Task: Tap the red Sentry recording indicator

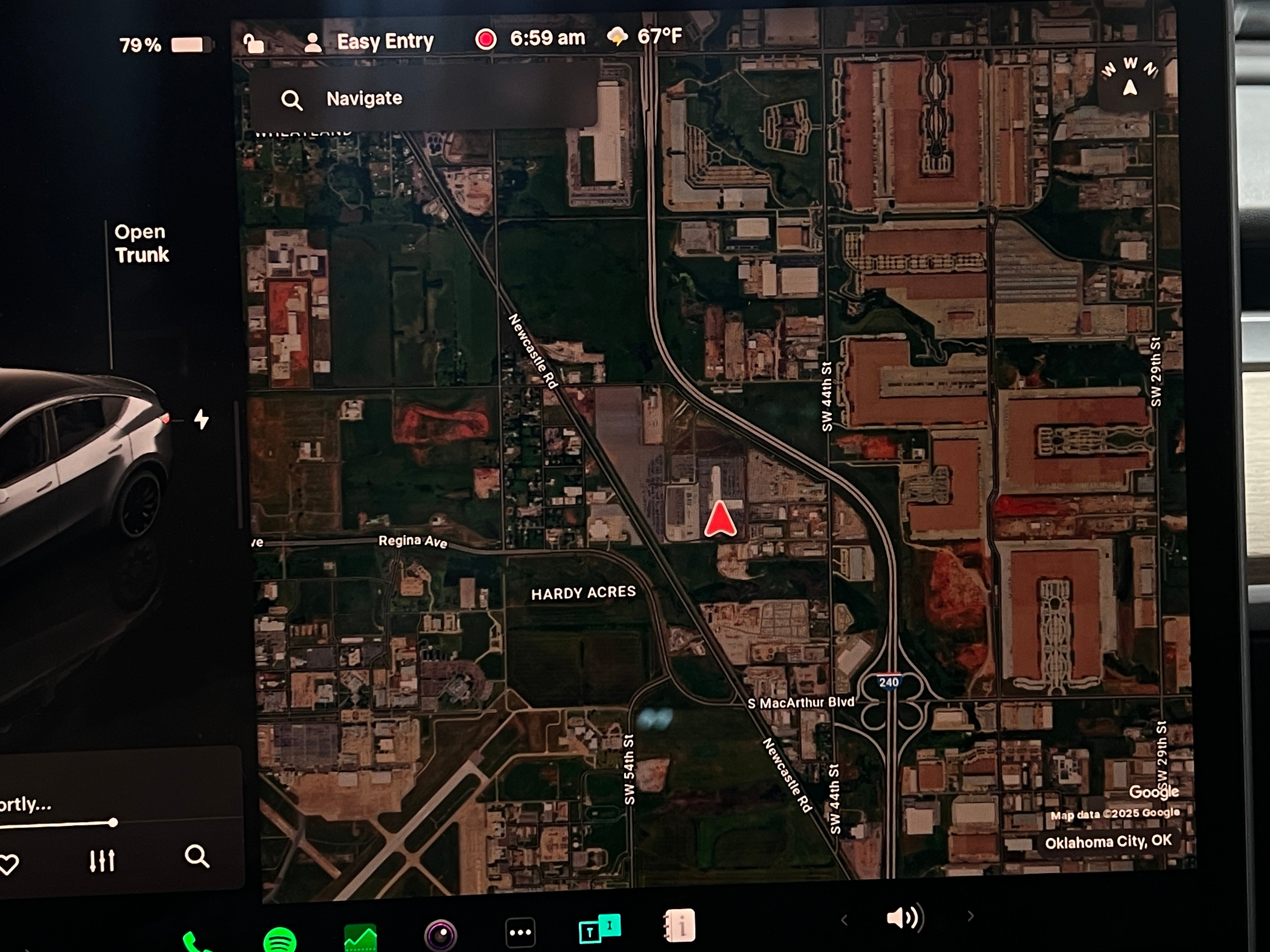Action: point(486,39)
